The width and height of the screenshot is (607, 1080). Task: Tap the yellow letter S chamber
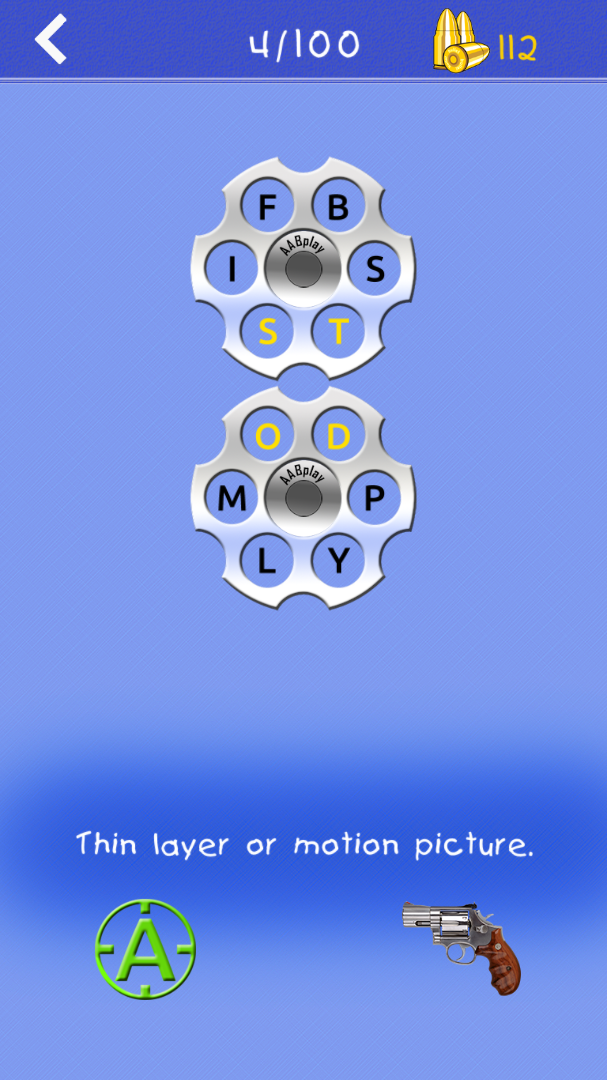pos(268,331)
